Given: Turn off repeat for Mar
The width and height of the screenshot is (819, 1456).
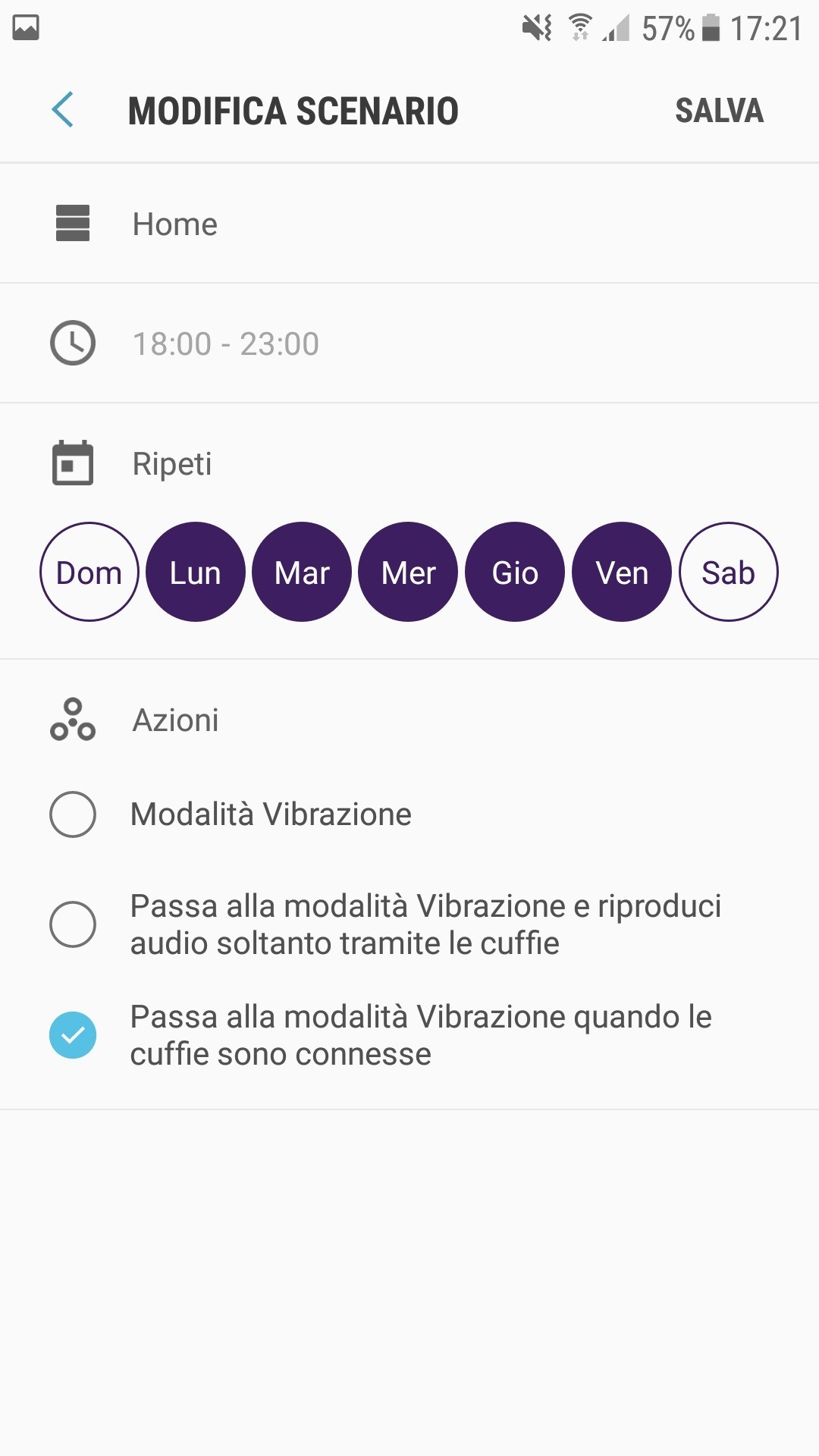Looking at the screenshot, I should (302, 572).
